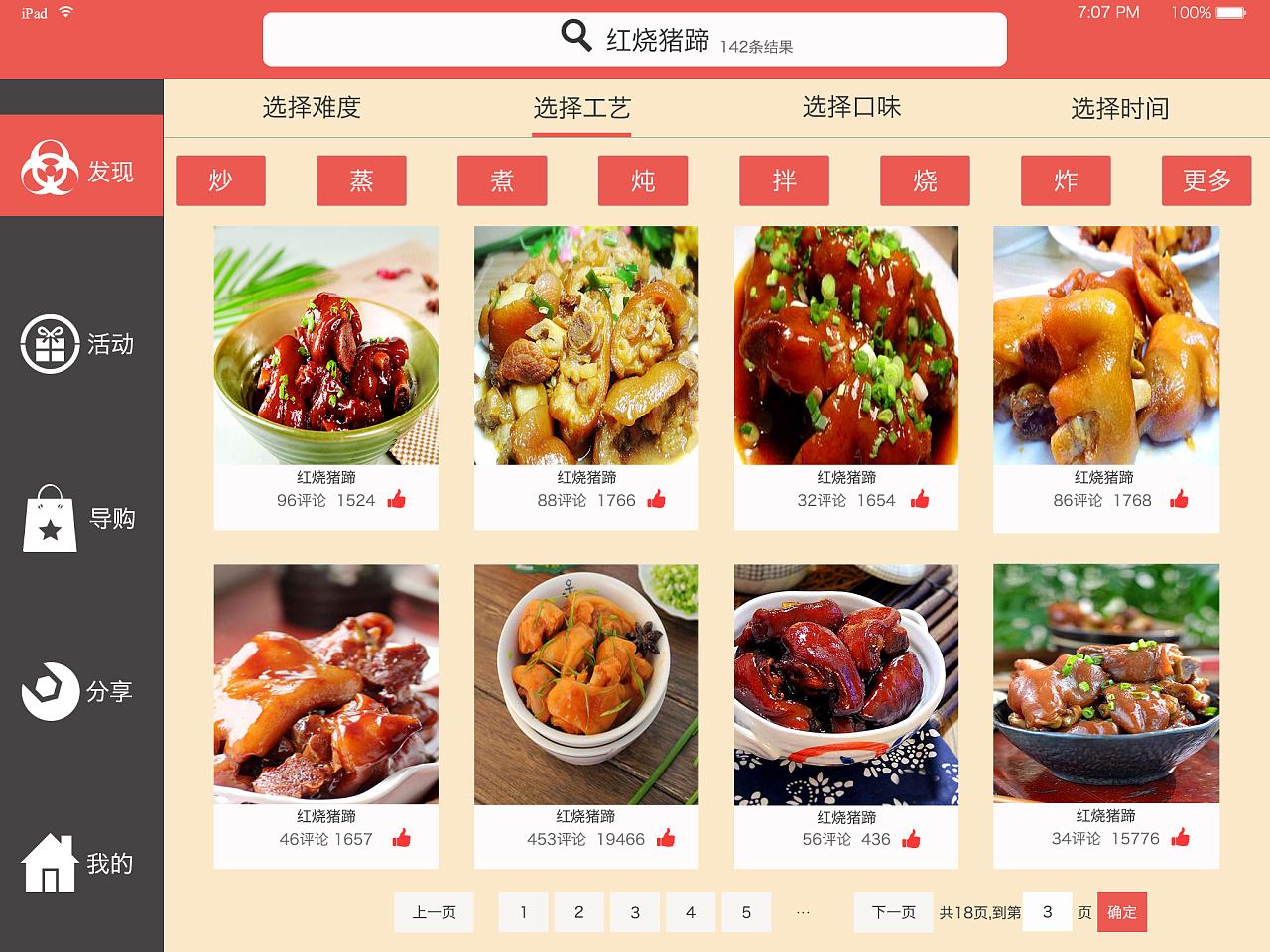Like the recipe with 436 likes
Viewport: 1270px width, 952px height.
click(x=911, y=839)
